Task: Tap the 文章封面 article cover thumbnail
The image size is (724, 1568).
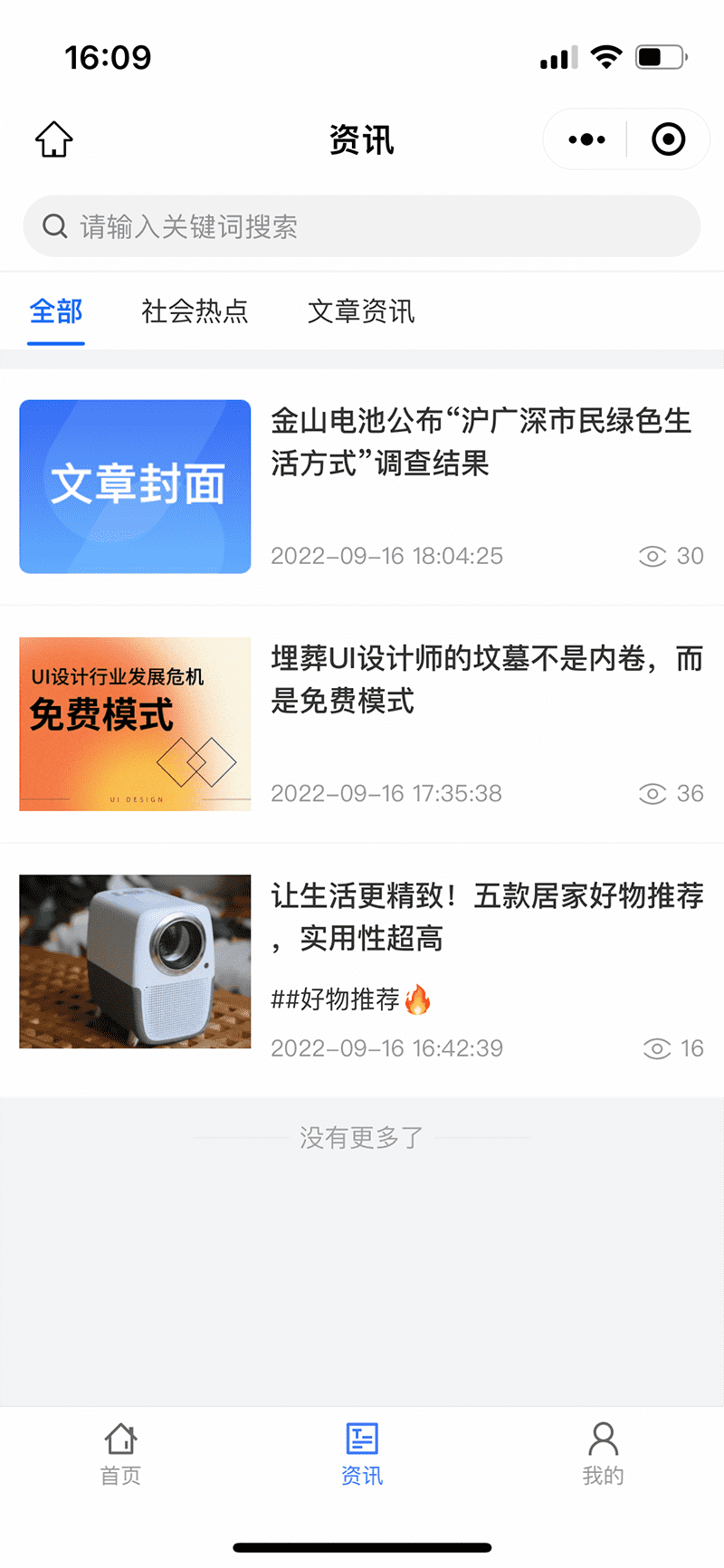Action: tap(134, 486)
